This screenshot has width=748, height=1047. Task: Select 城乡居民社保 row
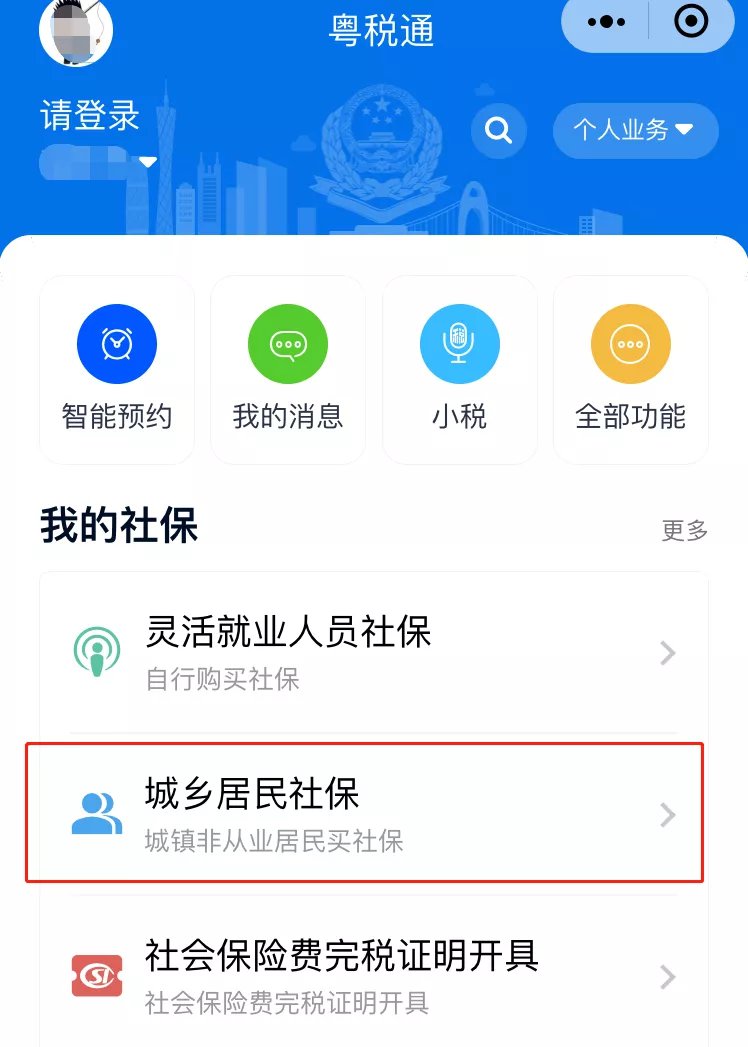pos(365,814)
